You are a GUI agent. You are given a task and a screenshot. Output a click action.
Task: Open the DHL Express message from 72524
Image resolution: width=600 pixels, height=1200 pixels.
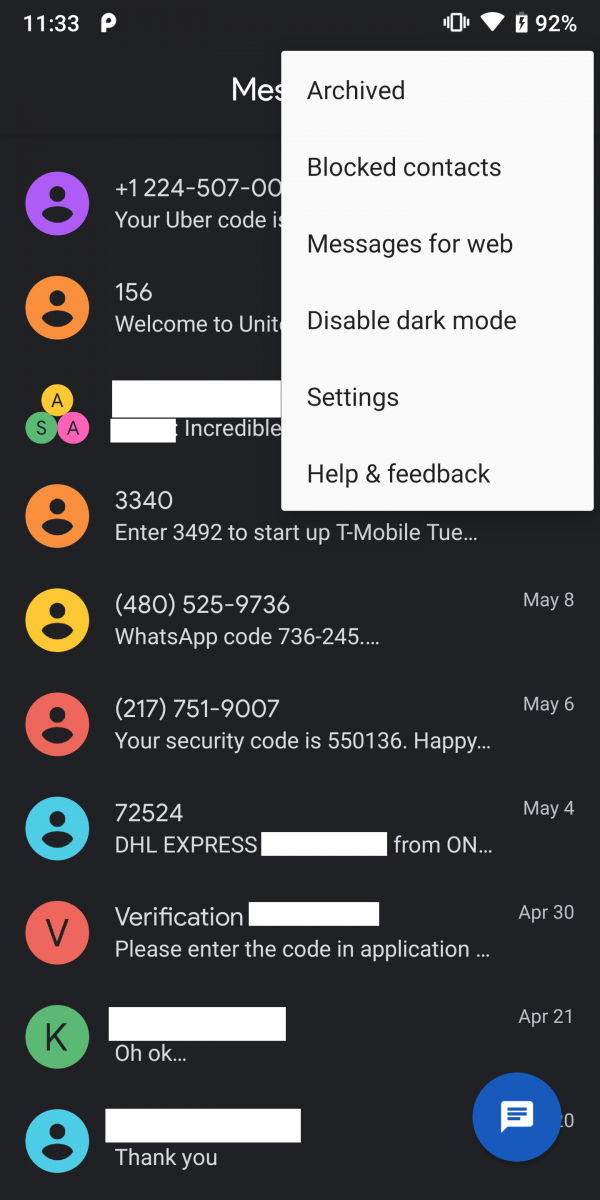(300, 828)
